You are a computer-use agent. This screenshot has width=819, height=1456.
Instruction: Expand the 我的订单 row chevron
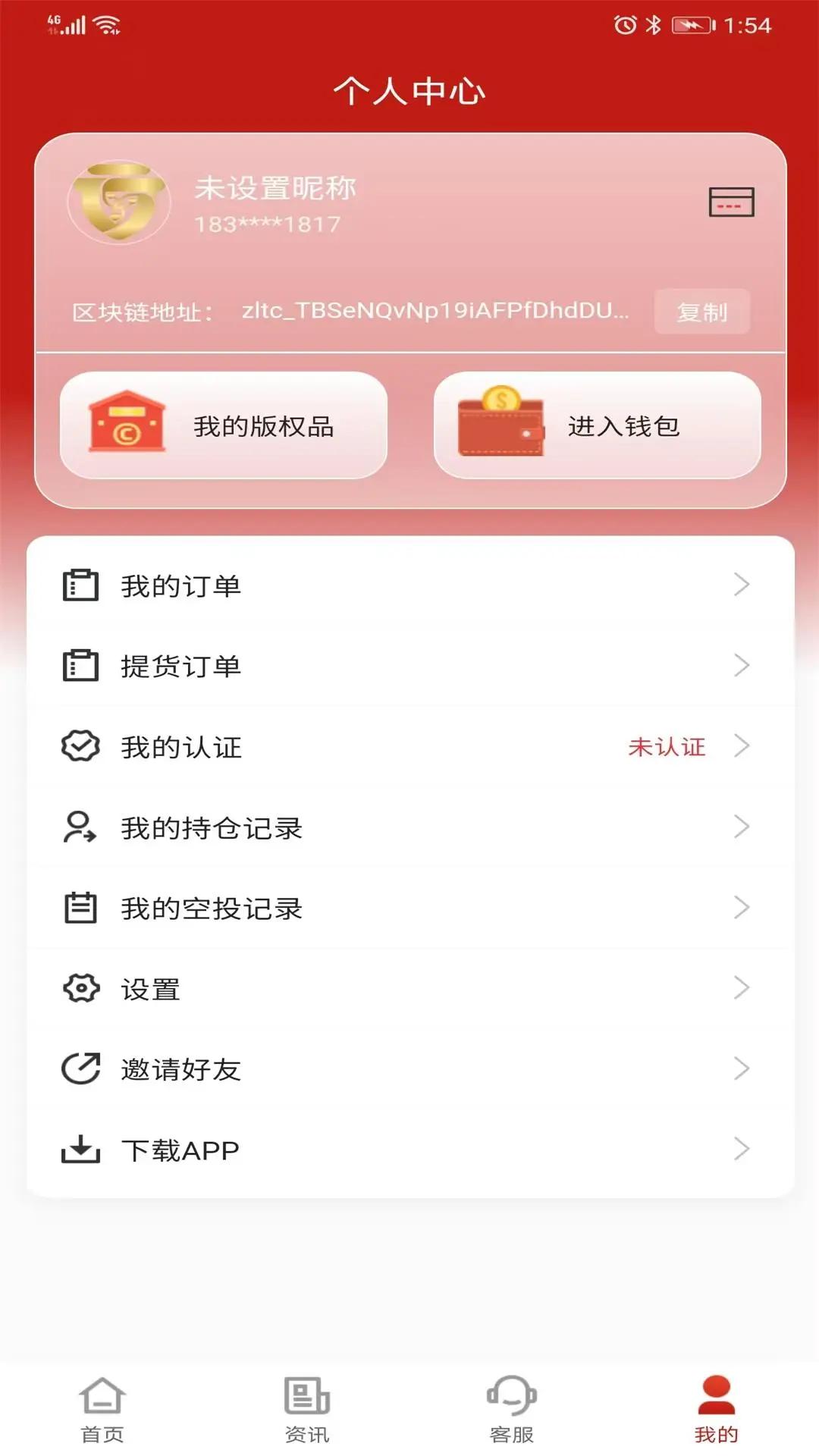tap(741, 585)
